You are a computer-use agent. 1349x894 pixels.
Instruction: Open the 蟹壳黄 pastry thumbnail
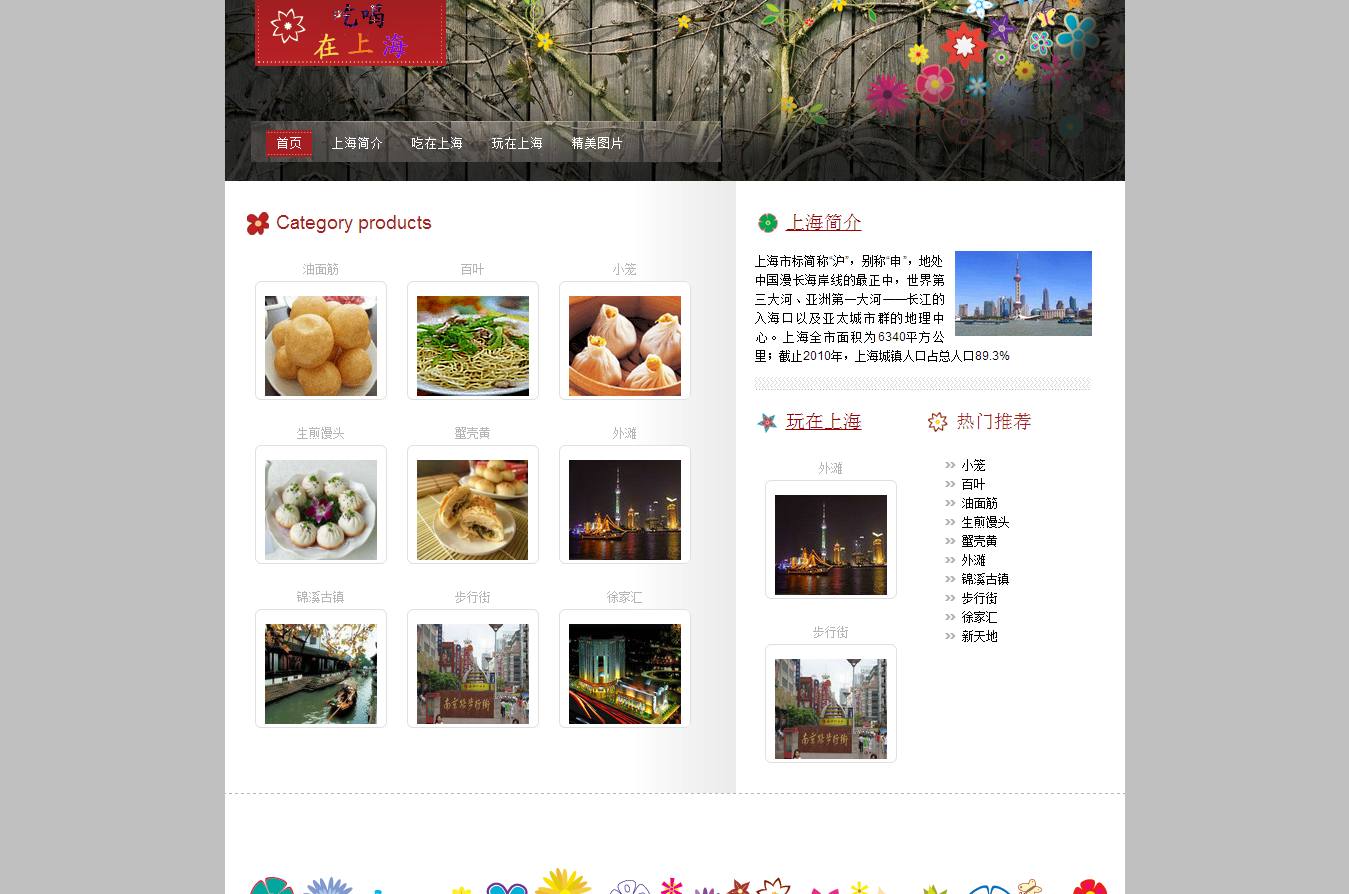(473, 509)
